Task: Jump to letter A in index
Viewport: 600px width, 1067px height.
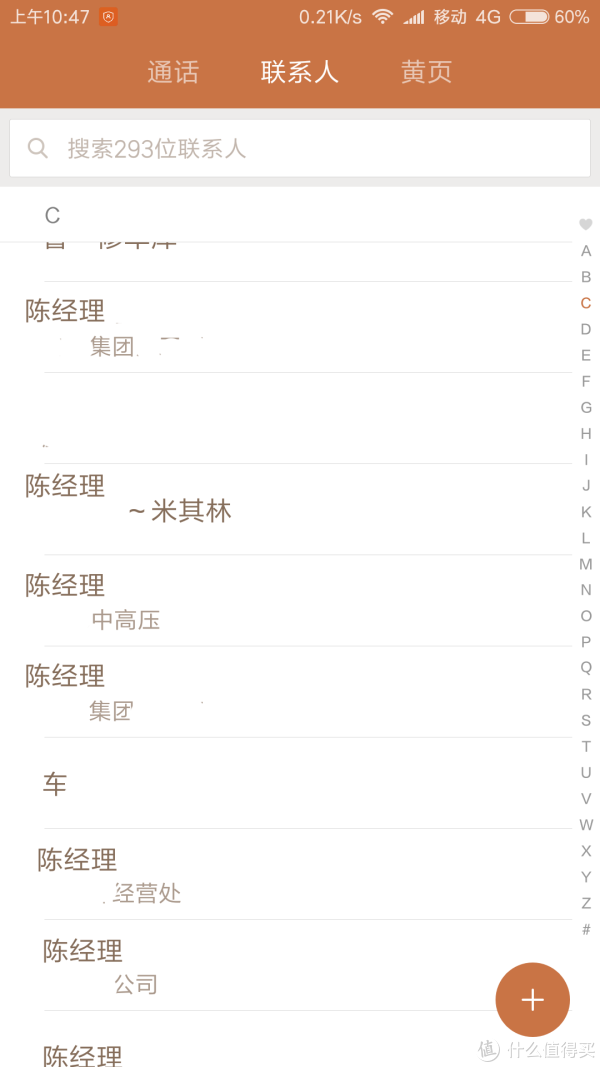Action: pos(586,251)
